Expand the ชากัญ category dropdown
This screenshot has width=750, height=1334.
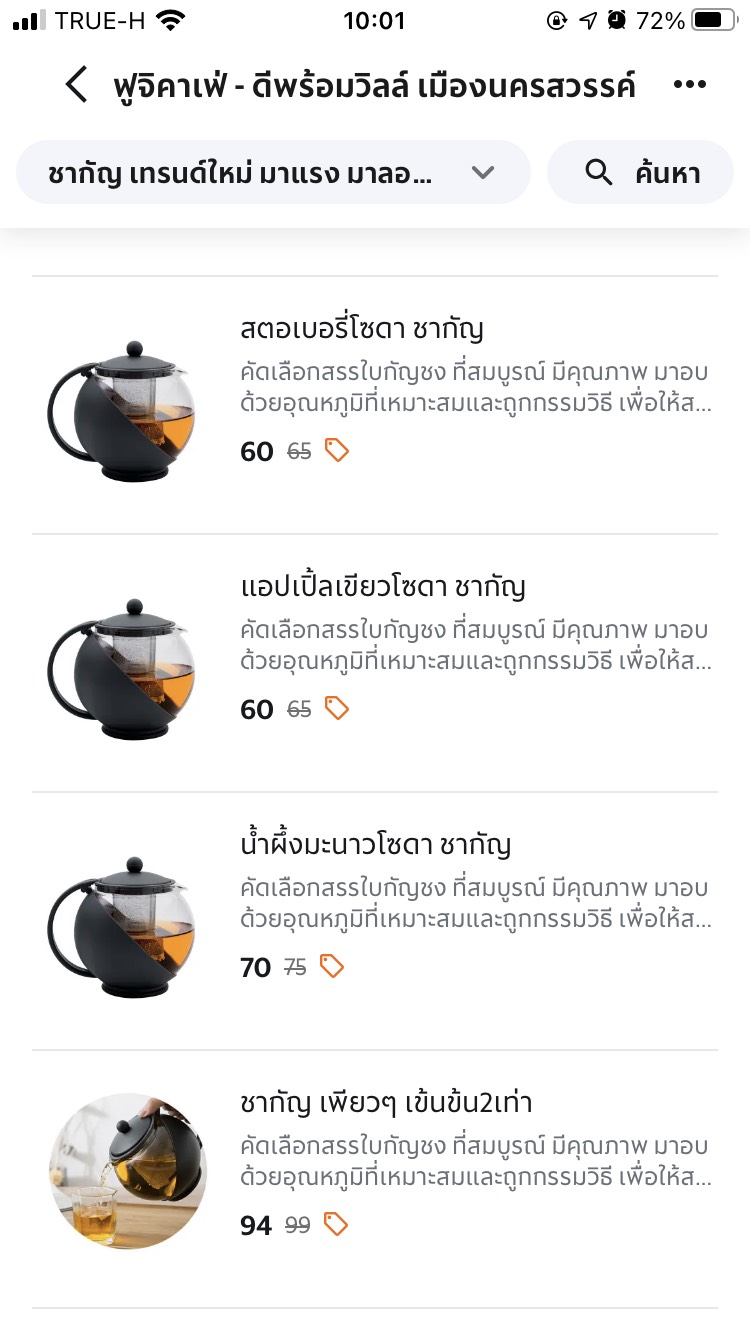pos(273,173)
